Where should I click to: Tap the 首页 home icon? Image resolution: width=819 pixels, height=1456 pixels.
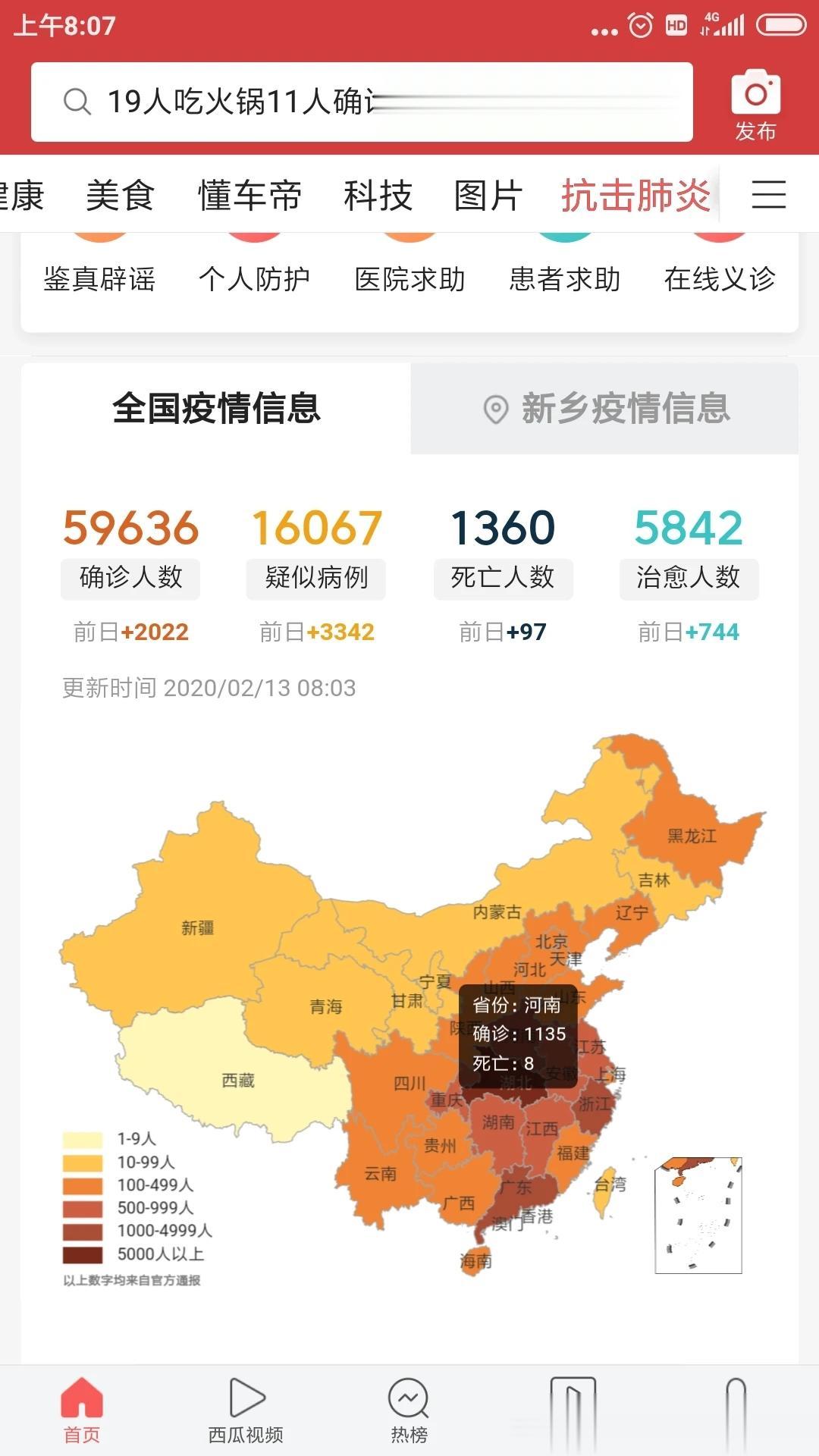click(x=81, y=1410)
